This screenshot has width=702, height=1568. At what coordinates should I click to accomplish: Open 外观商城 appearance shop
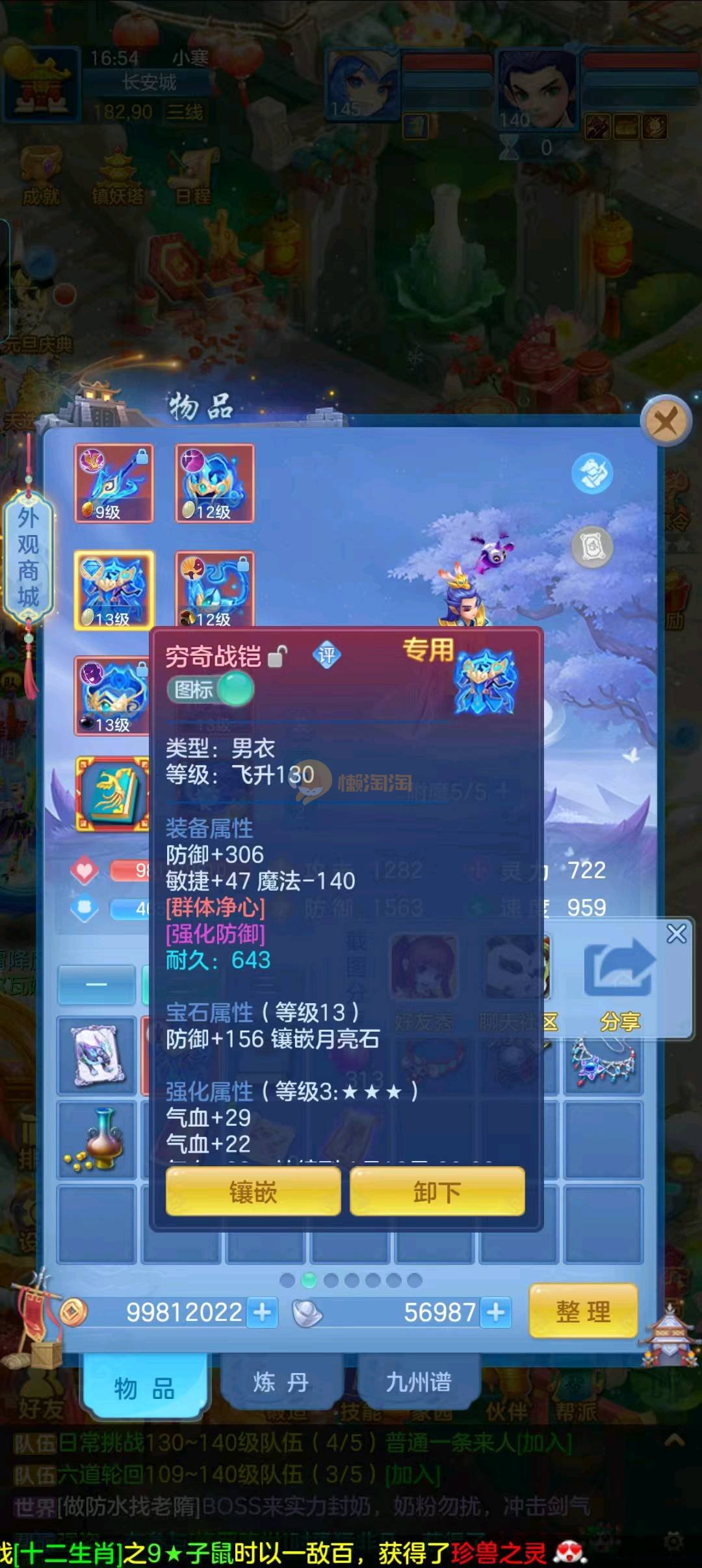28,558
